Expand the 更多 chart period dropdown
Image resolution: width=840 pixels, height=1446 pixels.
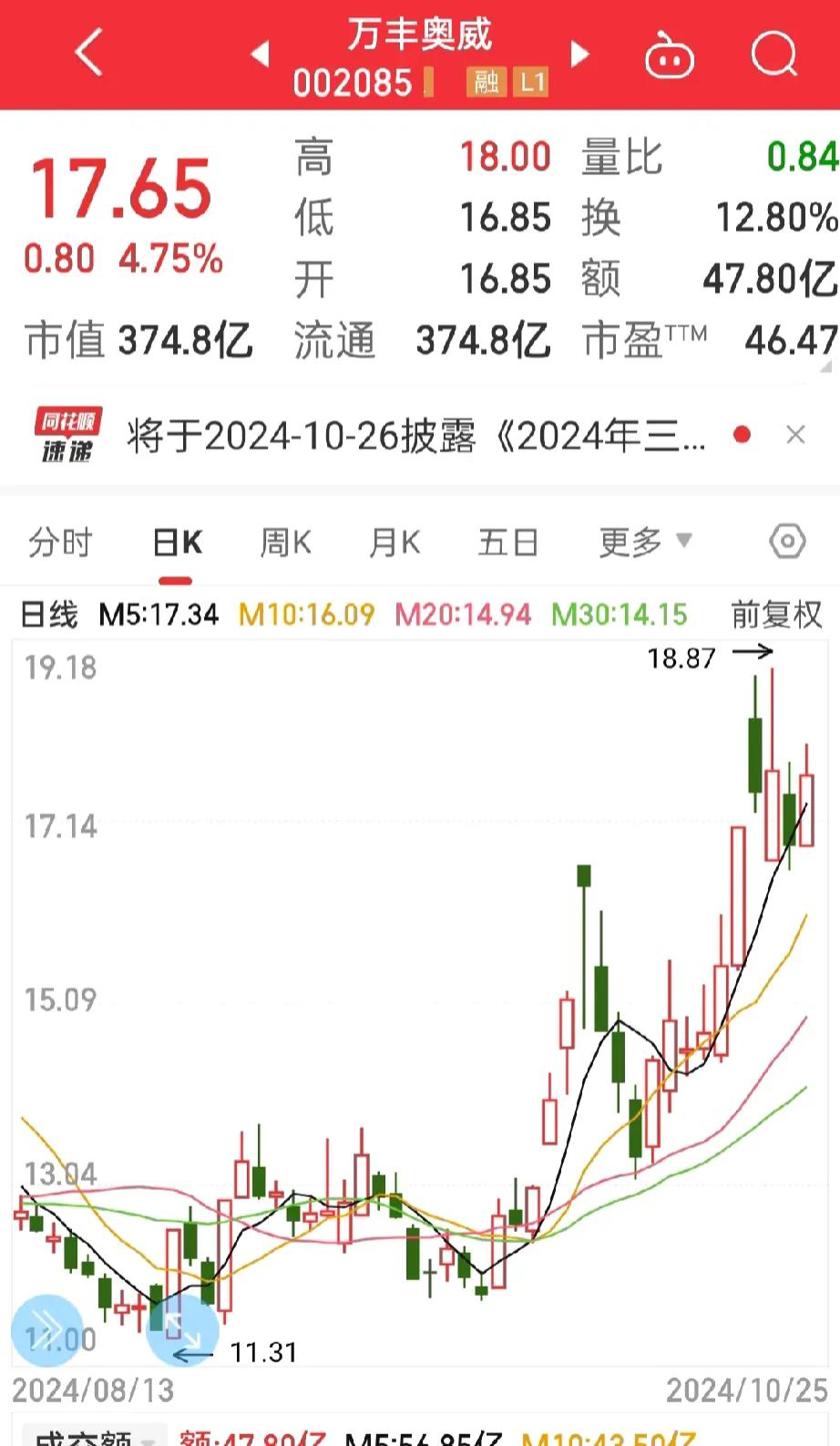(x=644, y=542)
